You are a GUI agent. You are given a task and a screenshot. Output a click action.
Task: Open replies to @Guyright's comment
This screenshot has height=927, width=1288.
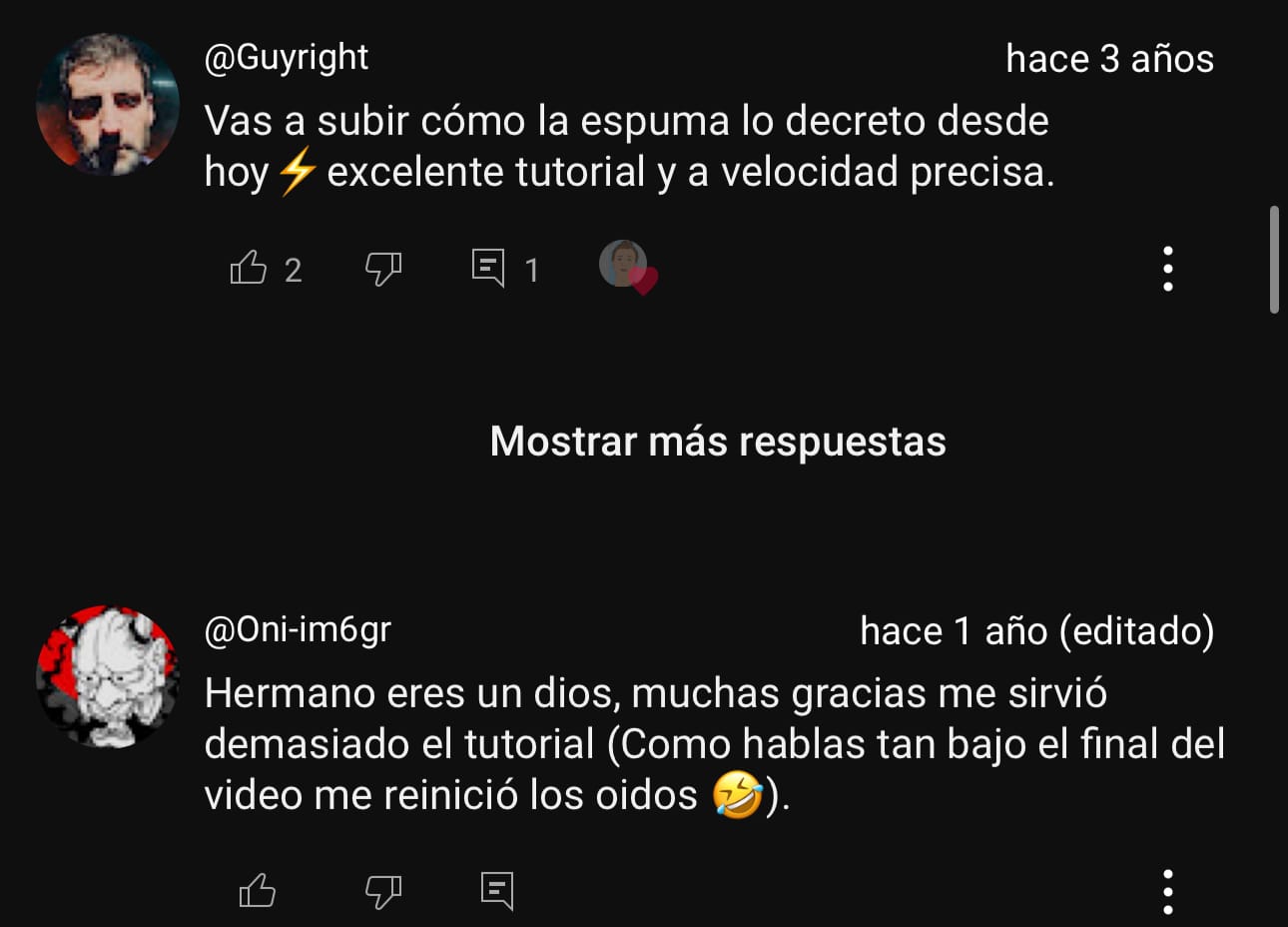click(x=489, y=268)
